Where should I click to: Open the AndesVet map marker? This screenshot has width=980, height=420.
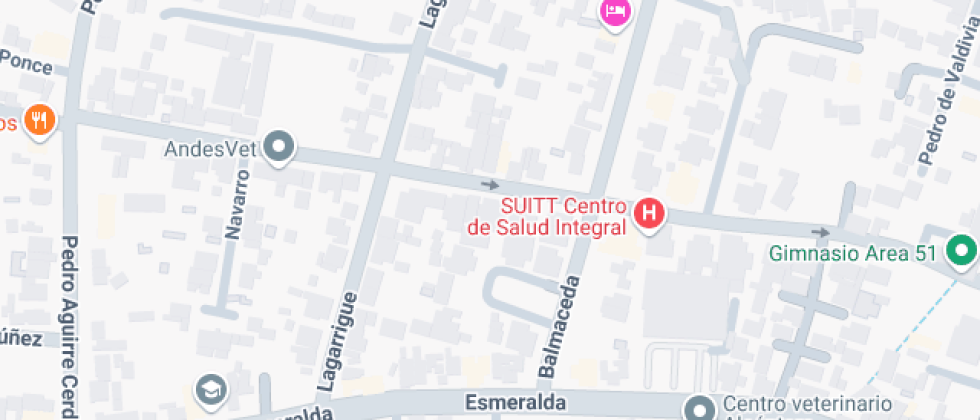[x=279, y=148]
